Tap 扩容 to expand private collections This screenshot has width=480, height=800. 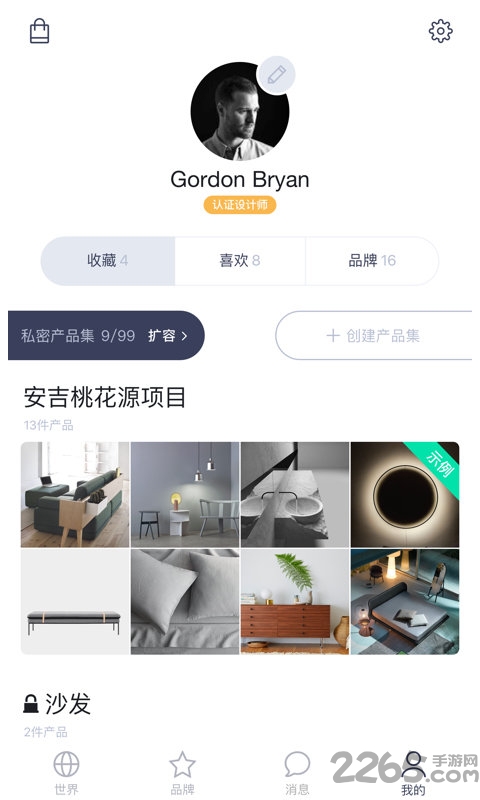tap(168, 336)
